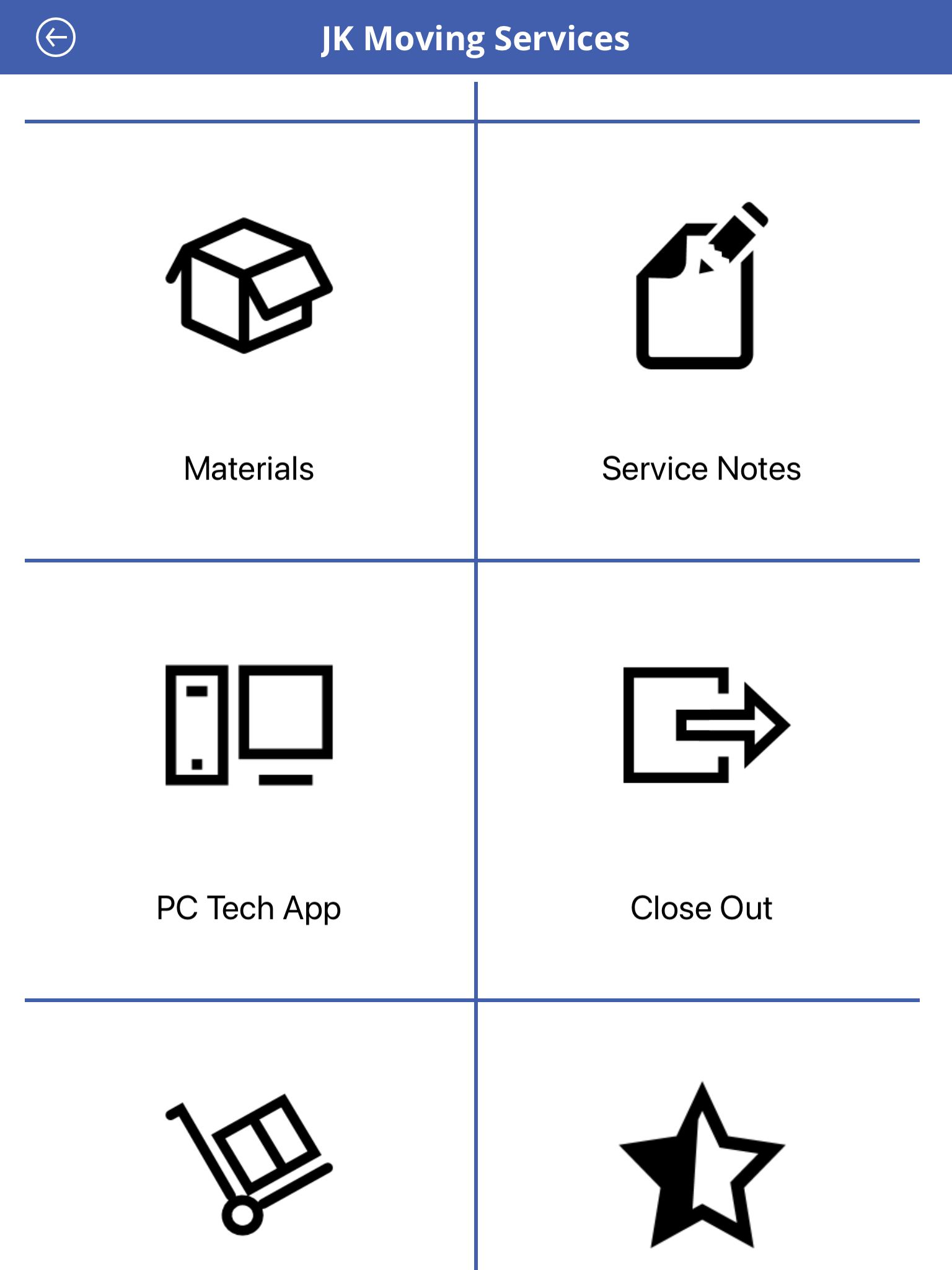Go back using the header arrow

pos(56,38)
